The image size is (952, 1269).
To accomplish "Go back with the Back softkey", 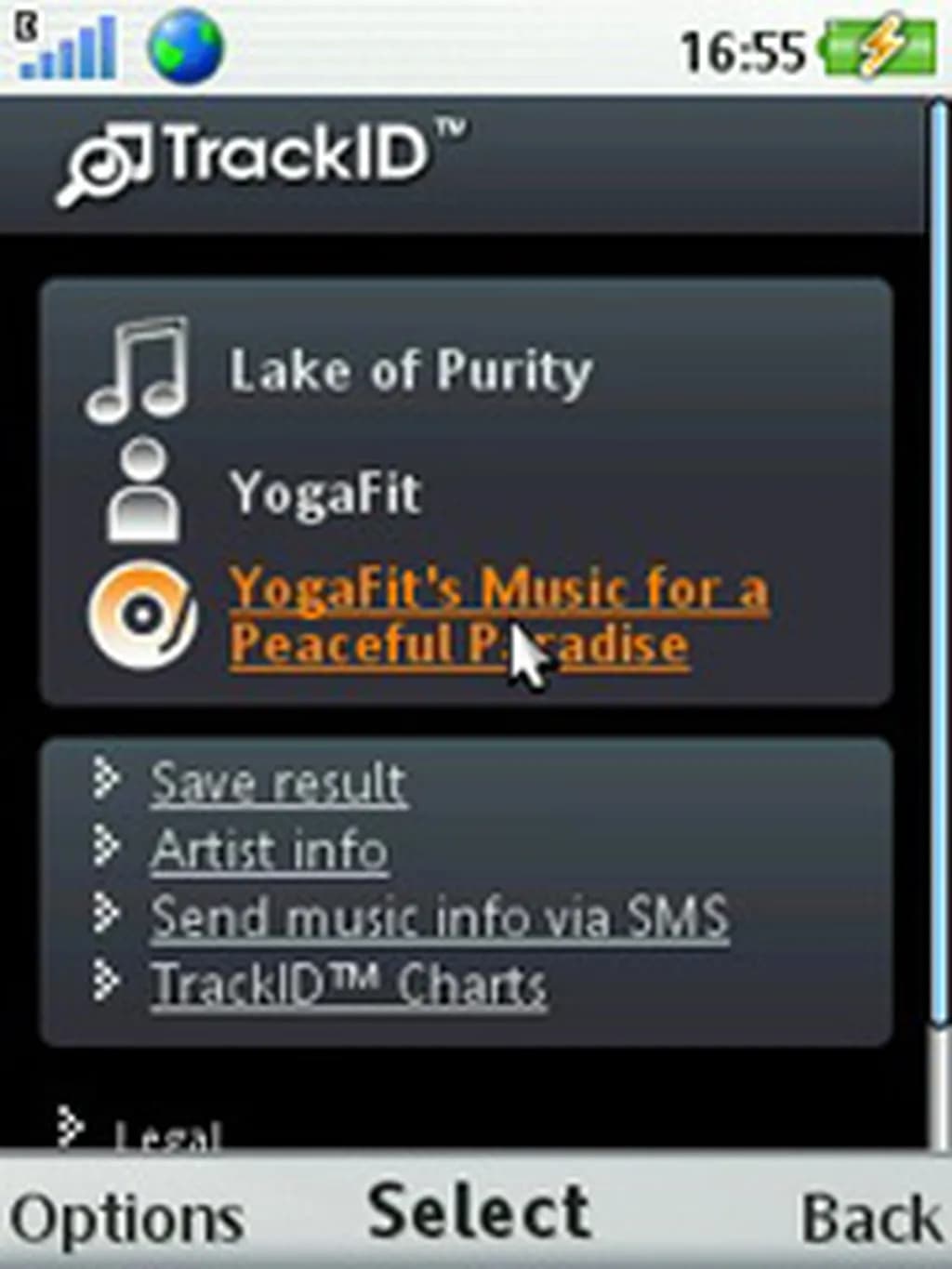I will (869, 1218).
